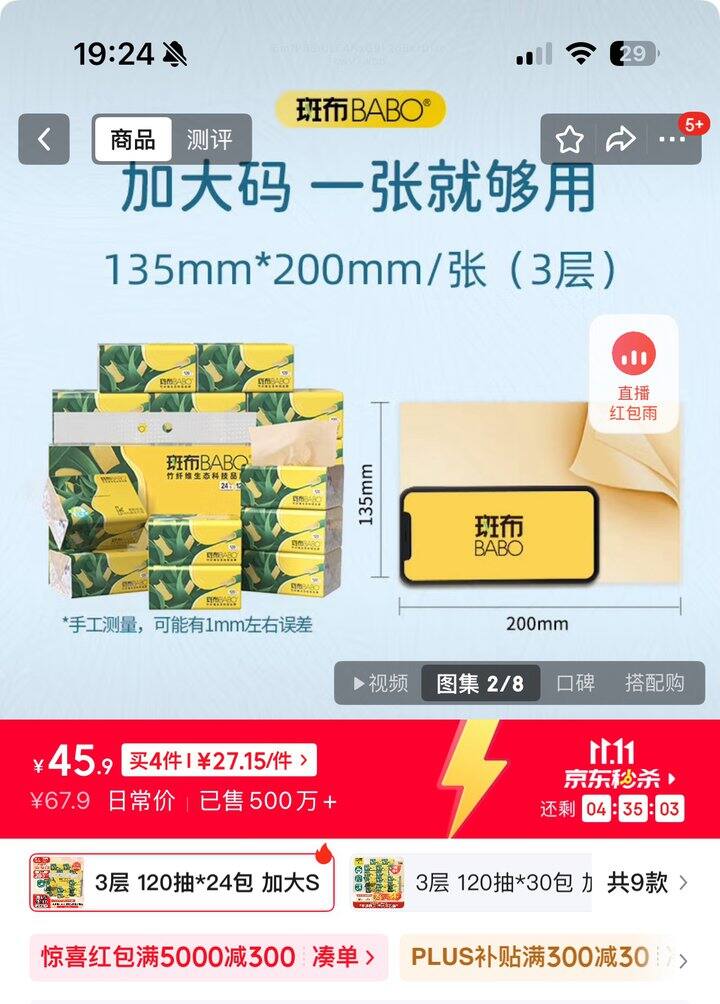Screen dimensions: 720x1004
Task: Go back with the top-left arrow
Action: click(44, 139)
